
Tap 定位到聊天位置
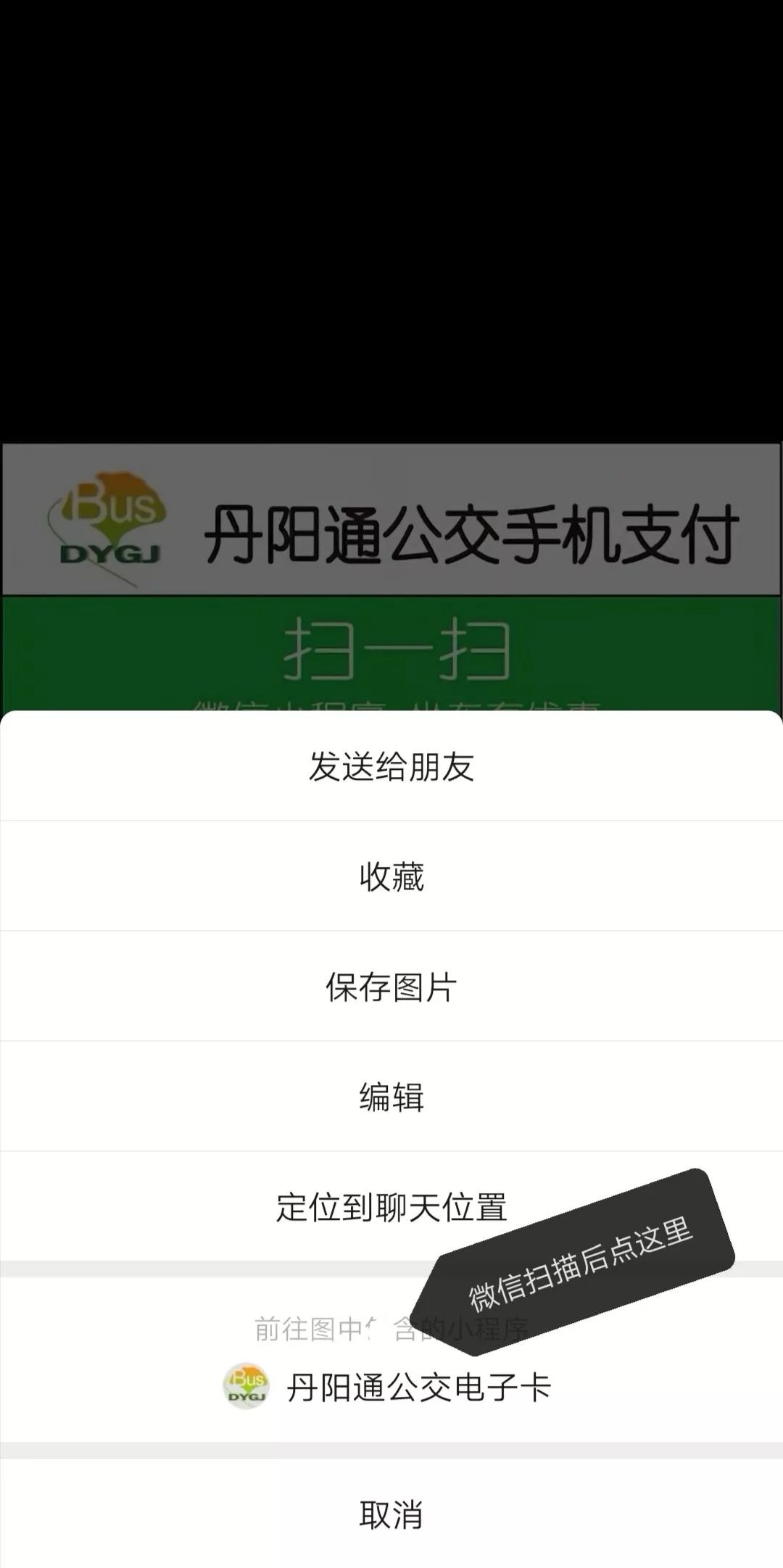coord(391,1207)
